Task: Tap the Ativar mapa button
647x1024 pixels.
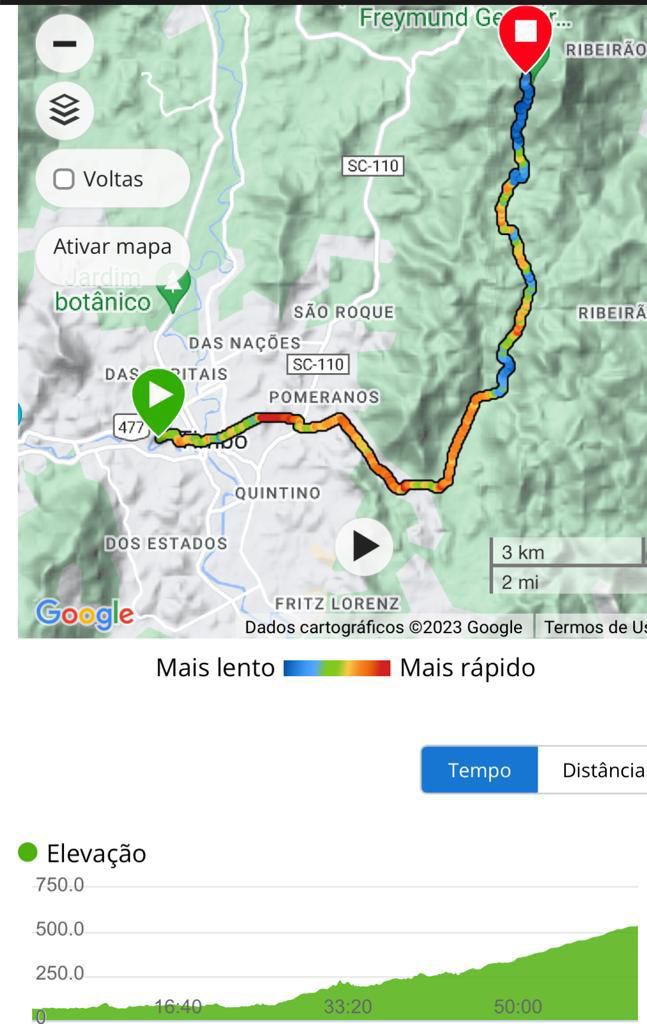Action: (112, 247)
